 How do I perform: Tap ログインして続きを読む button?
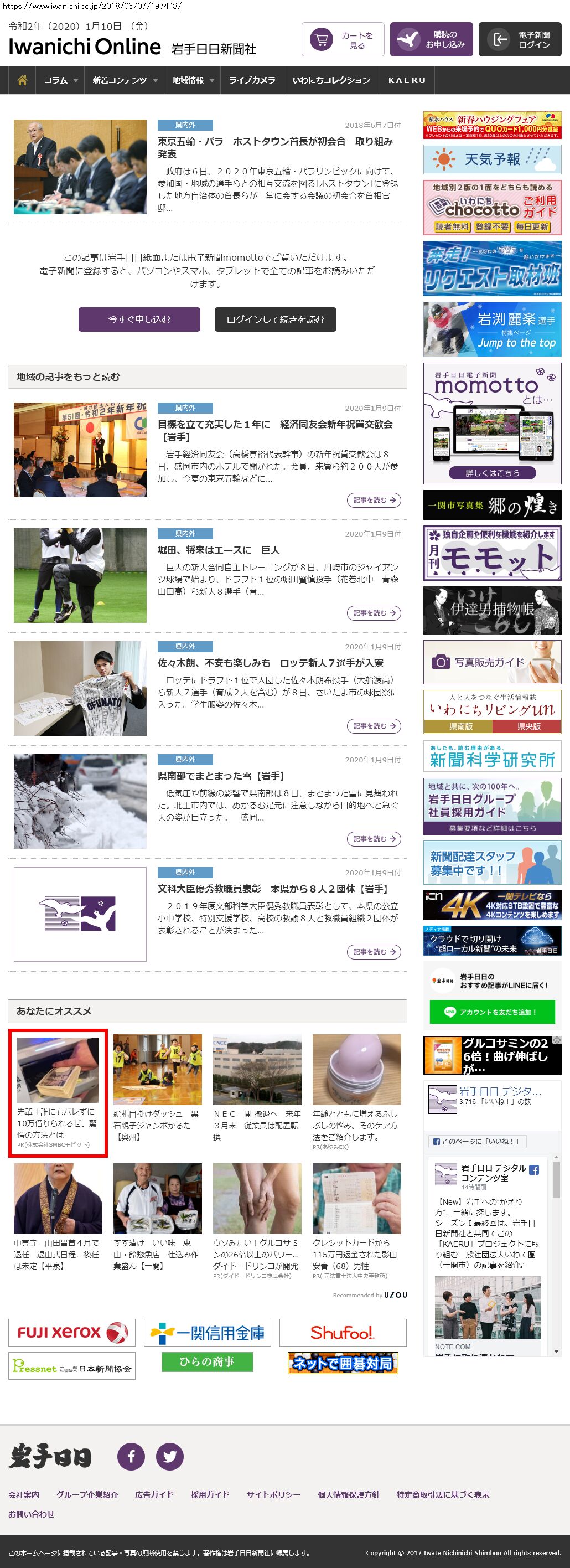click(275, 319)
